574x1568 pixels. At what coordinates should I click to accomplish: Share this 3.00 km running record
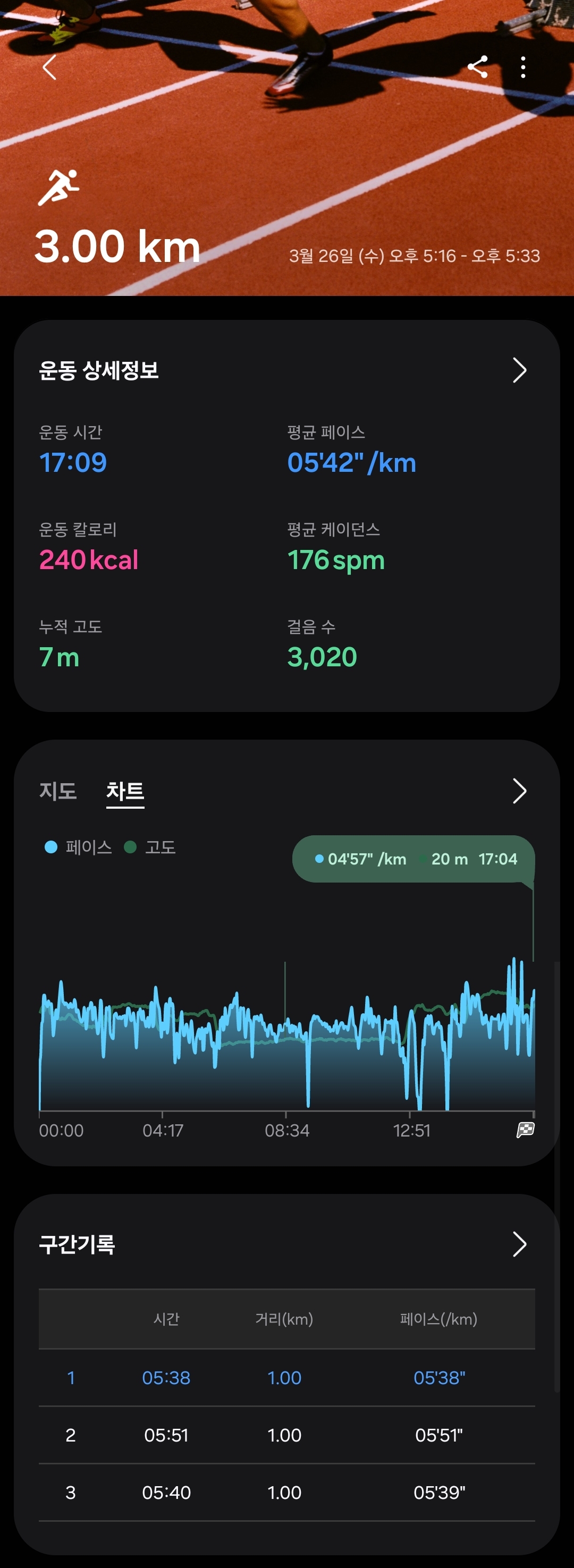pos(478,67)
